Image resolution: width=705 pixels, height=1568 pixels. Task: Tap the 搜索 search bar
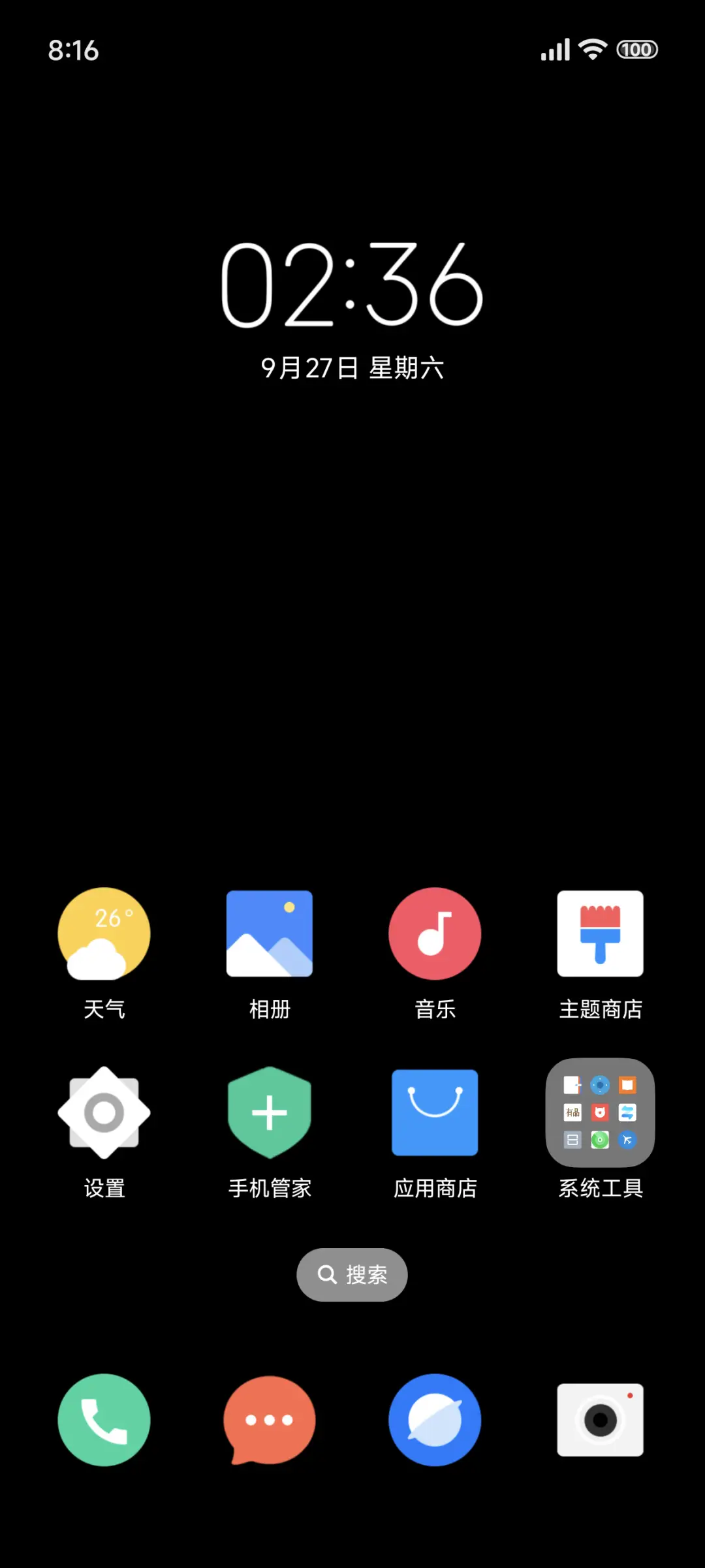352,1274
